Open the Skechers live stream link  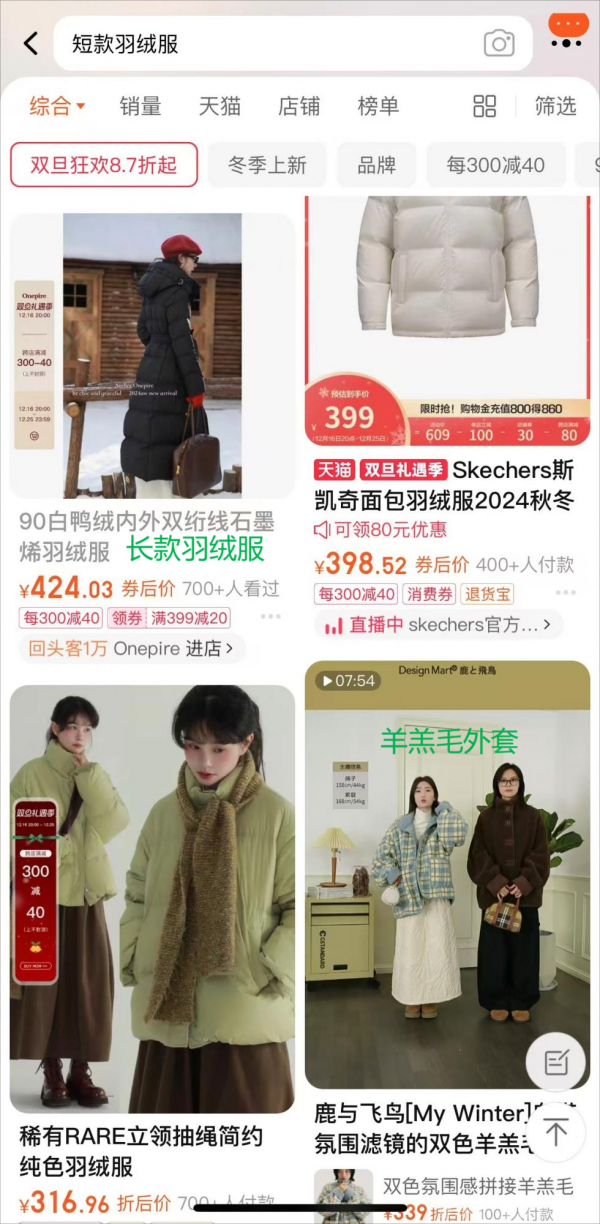pos(438,625)
